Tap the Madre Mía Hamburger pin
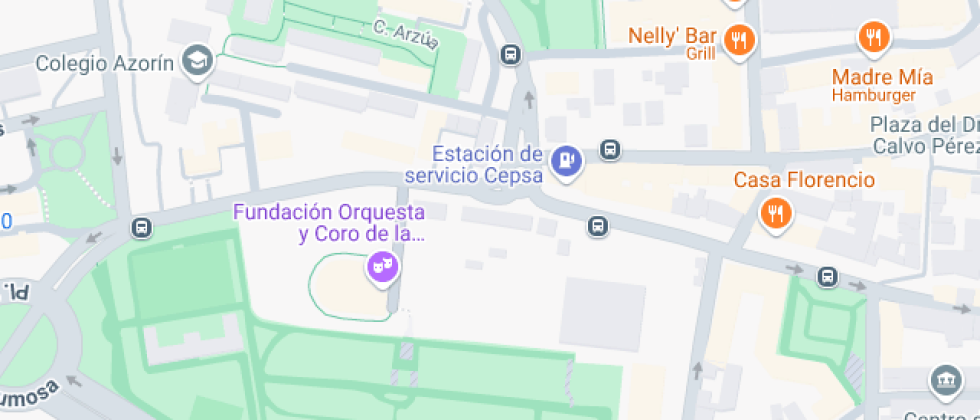This screenshot has height=420, width=980. pos(873,38)
